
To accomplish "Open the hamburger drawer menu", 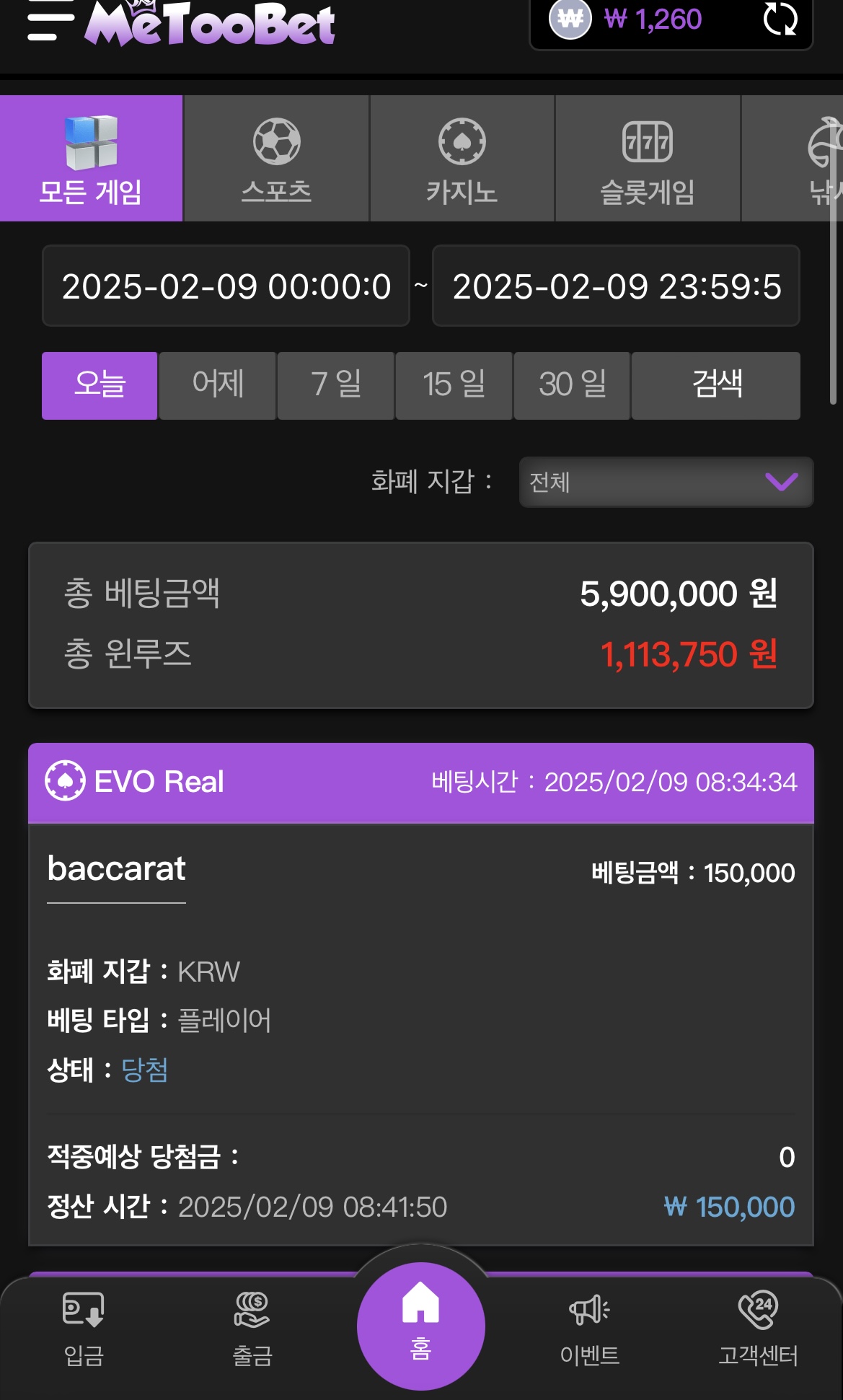I will pyautogui.click(x=50, y=22).
